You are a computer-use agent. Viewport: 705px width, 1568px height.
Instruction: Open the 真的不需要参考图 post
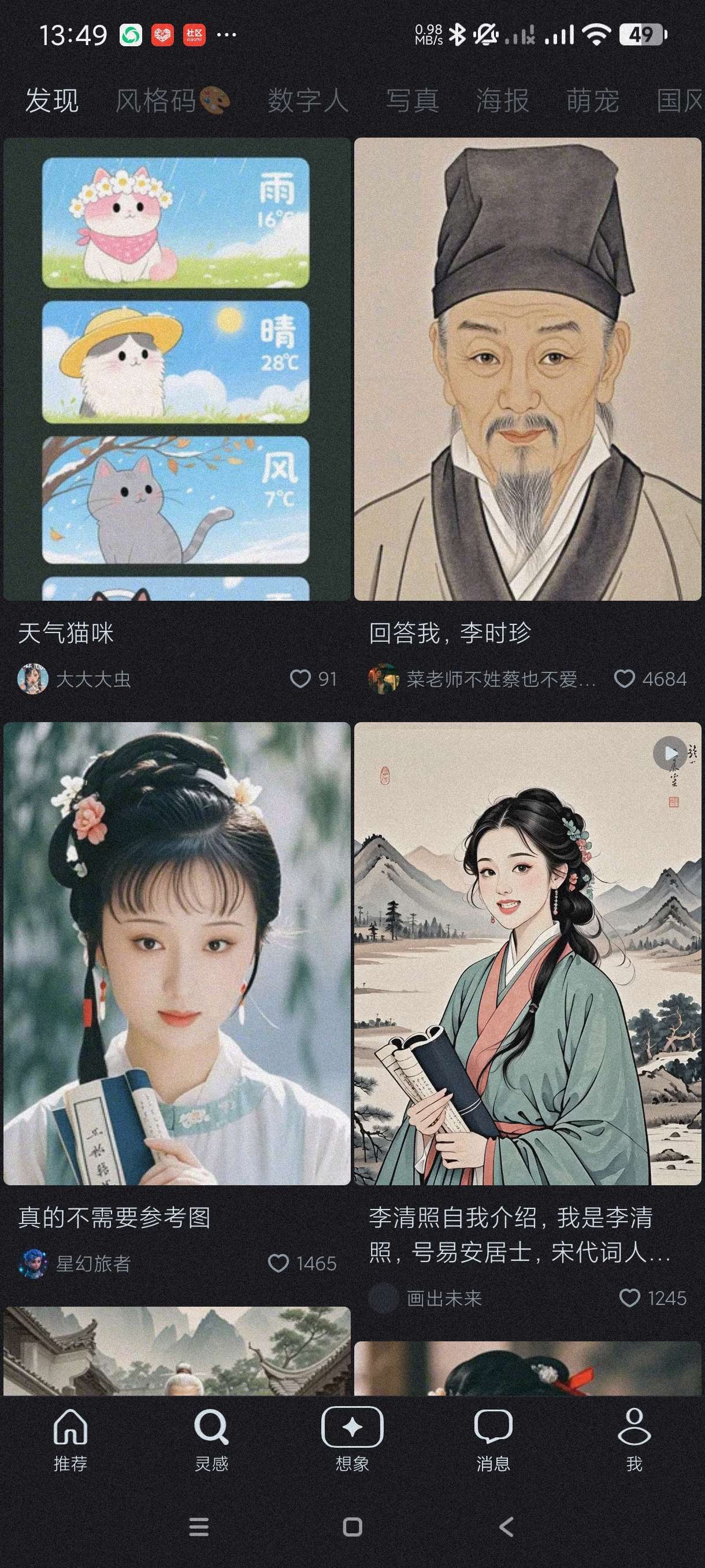[177, 953]
